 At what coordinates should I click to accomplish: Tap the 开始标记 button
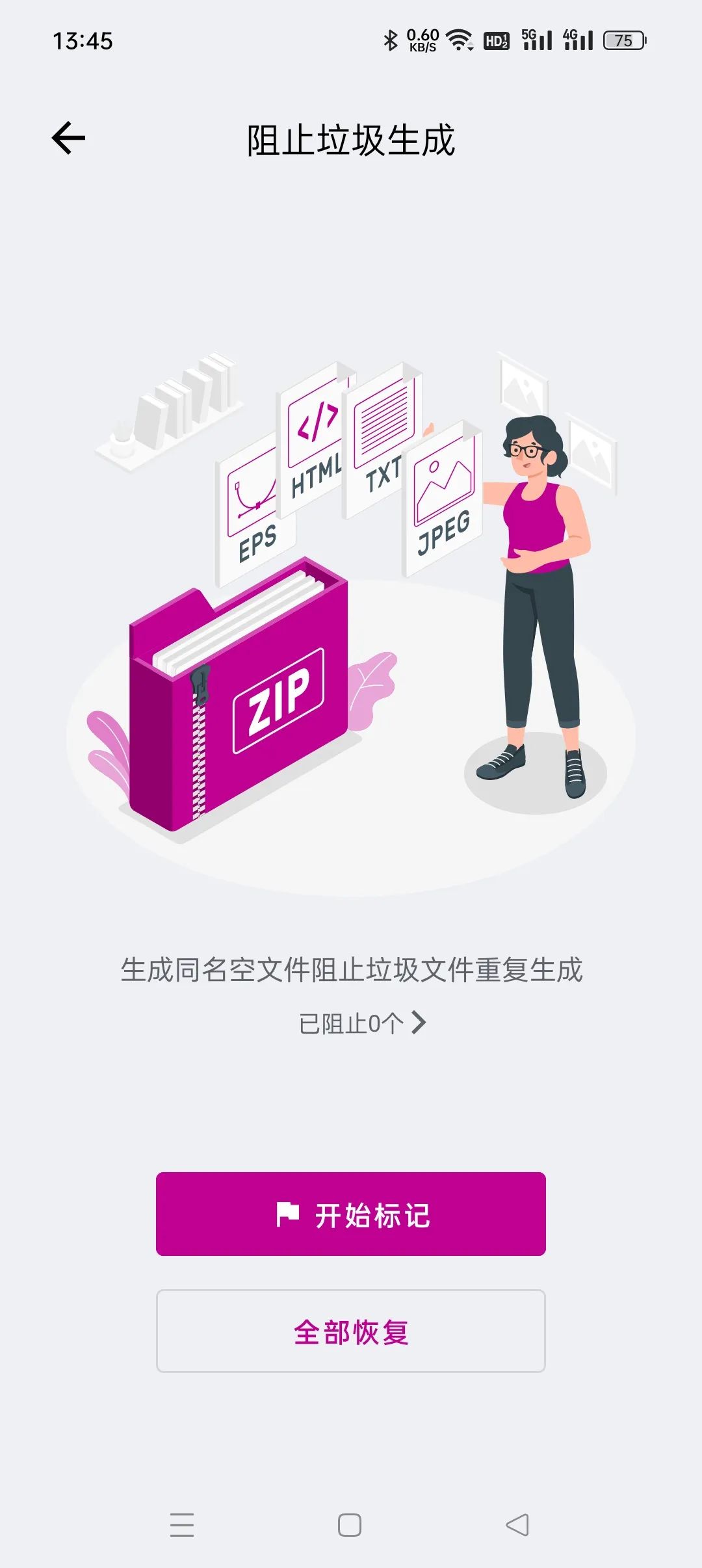[x=351, y=1214]
